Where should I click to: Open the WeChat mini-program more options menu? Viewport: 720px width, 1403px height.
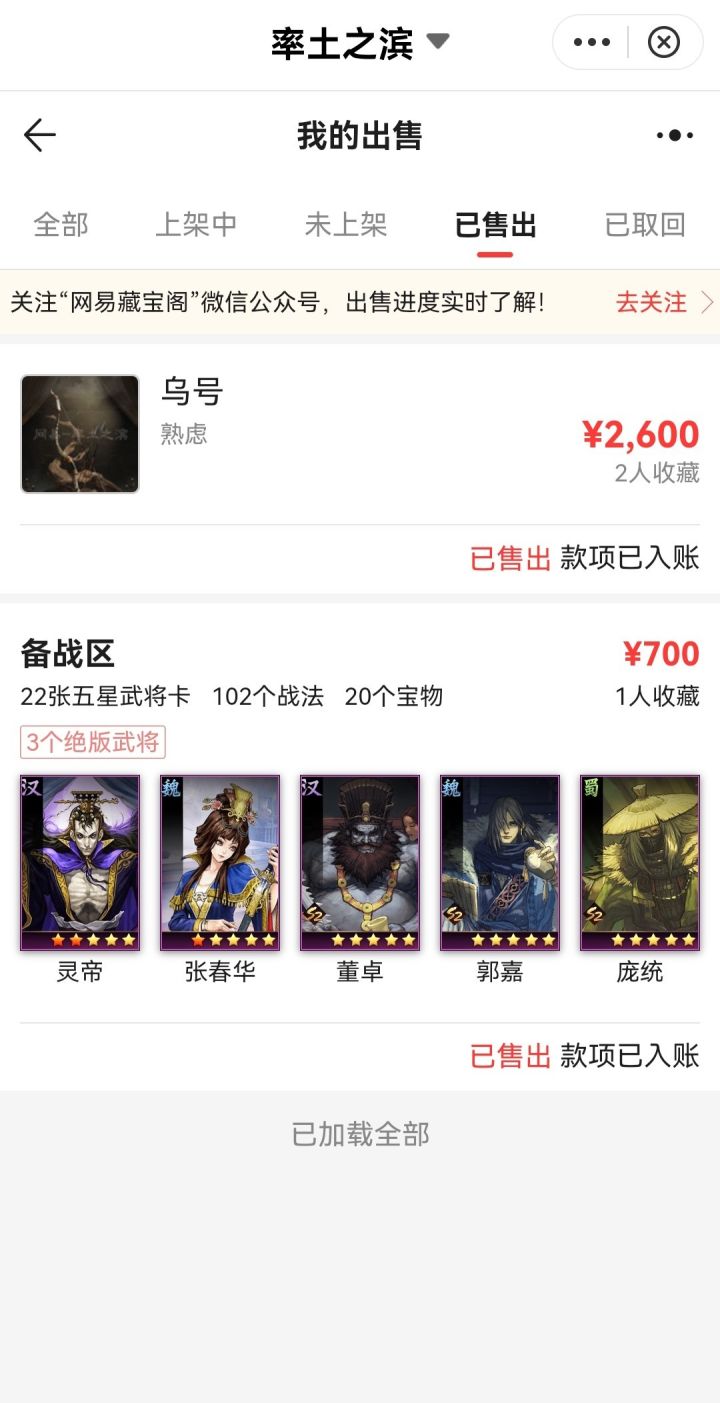(592, 42)
